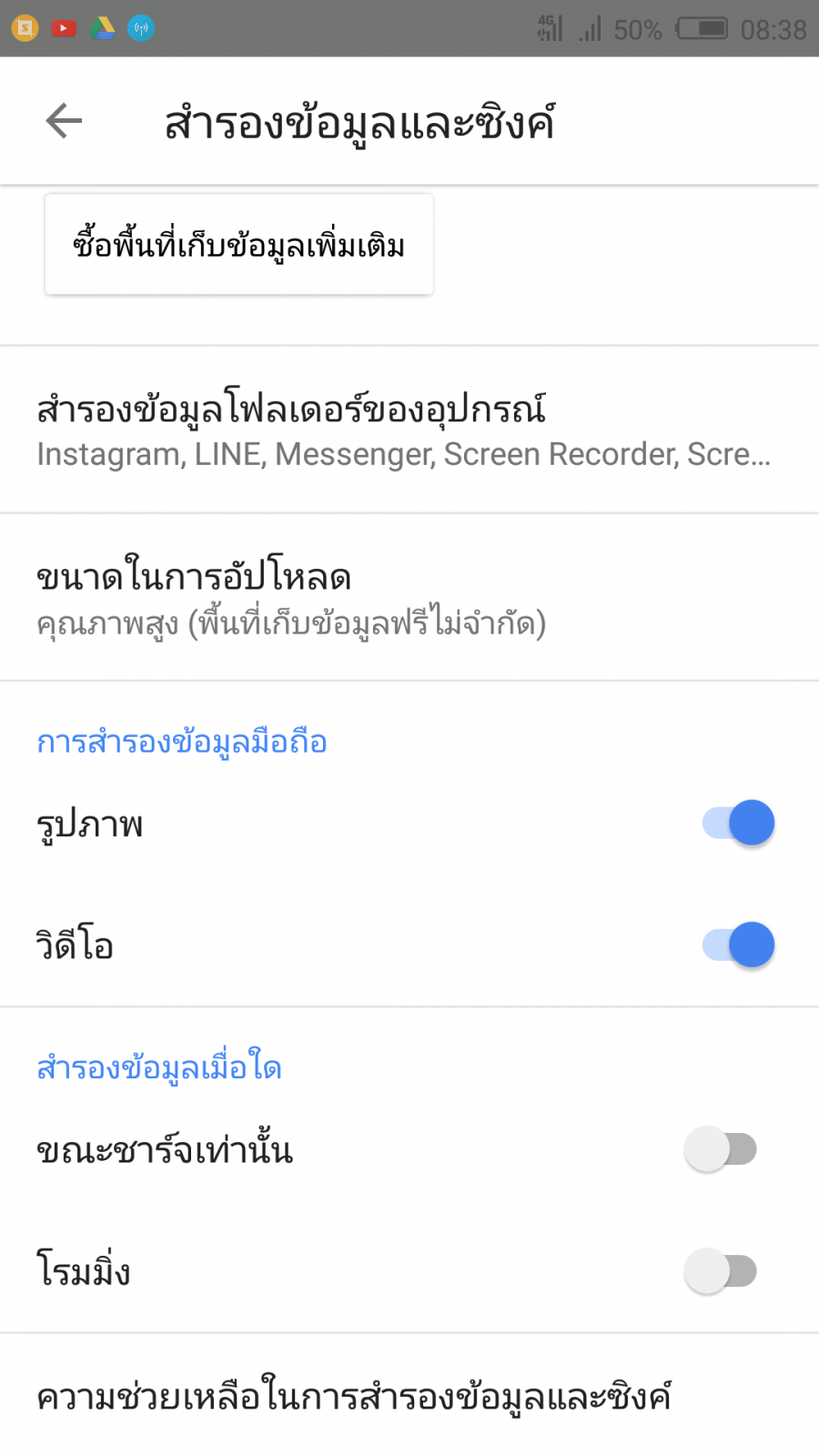The width and height of the screenshot is (819, 1456).
Task: Turn on the โรมมิ่ง switch
Action: point(721,1271)
